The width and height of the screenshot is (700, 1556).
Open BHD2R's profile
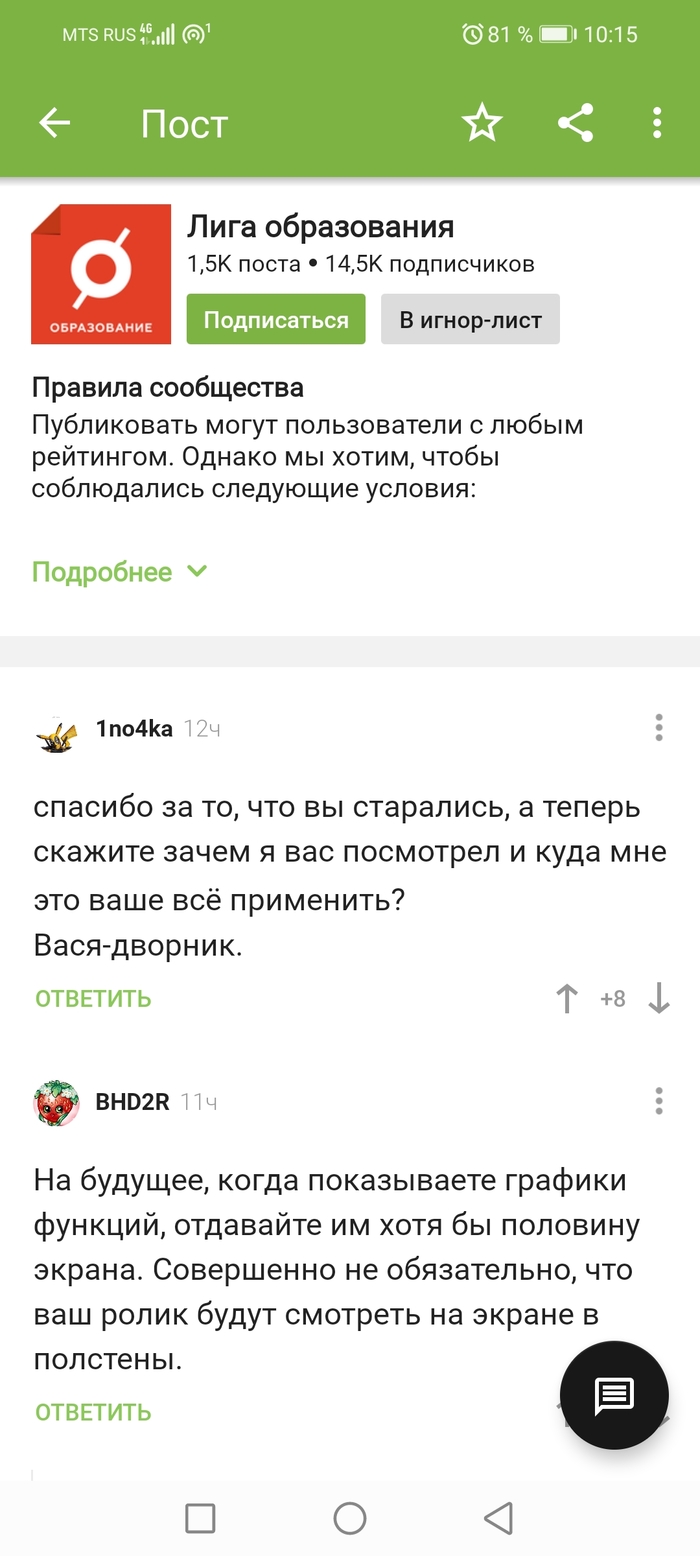pos(132,1102)
